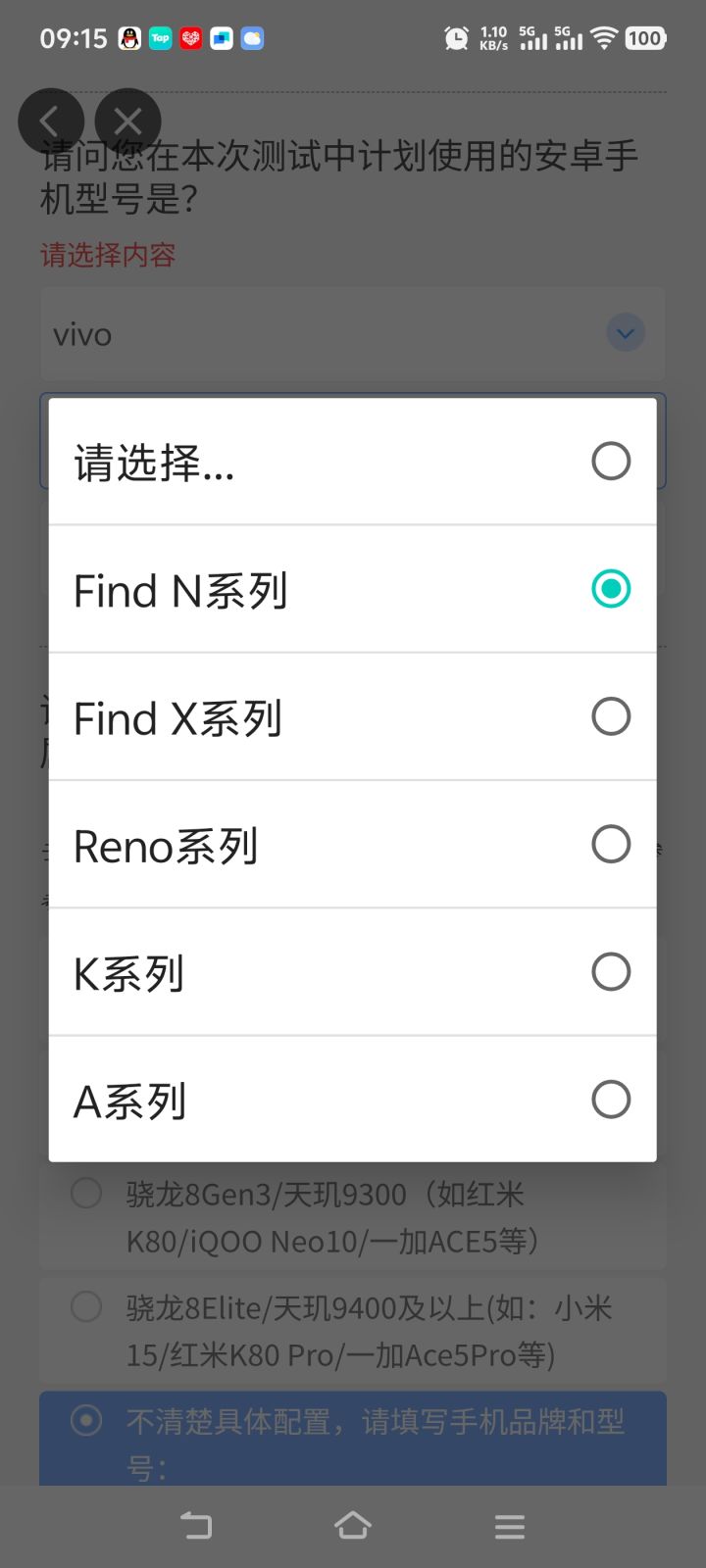Image resolution: width=706 pixels, height=1568 pixels.
Task: Expand the series selection list
Action: click(x=353, y=441)
